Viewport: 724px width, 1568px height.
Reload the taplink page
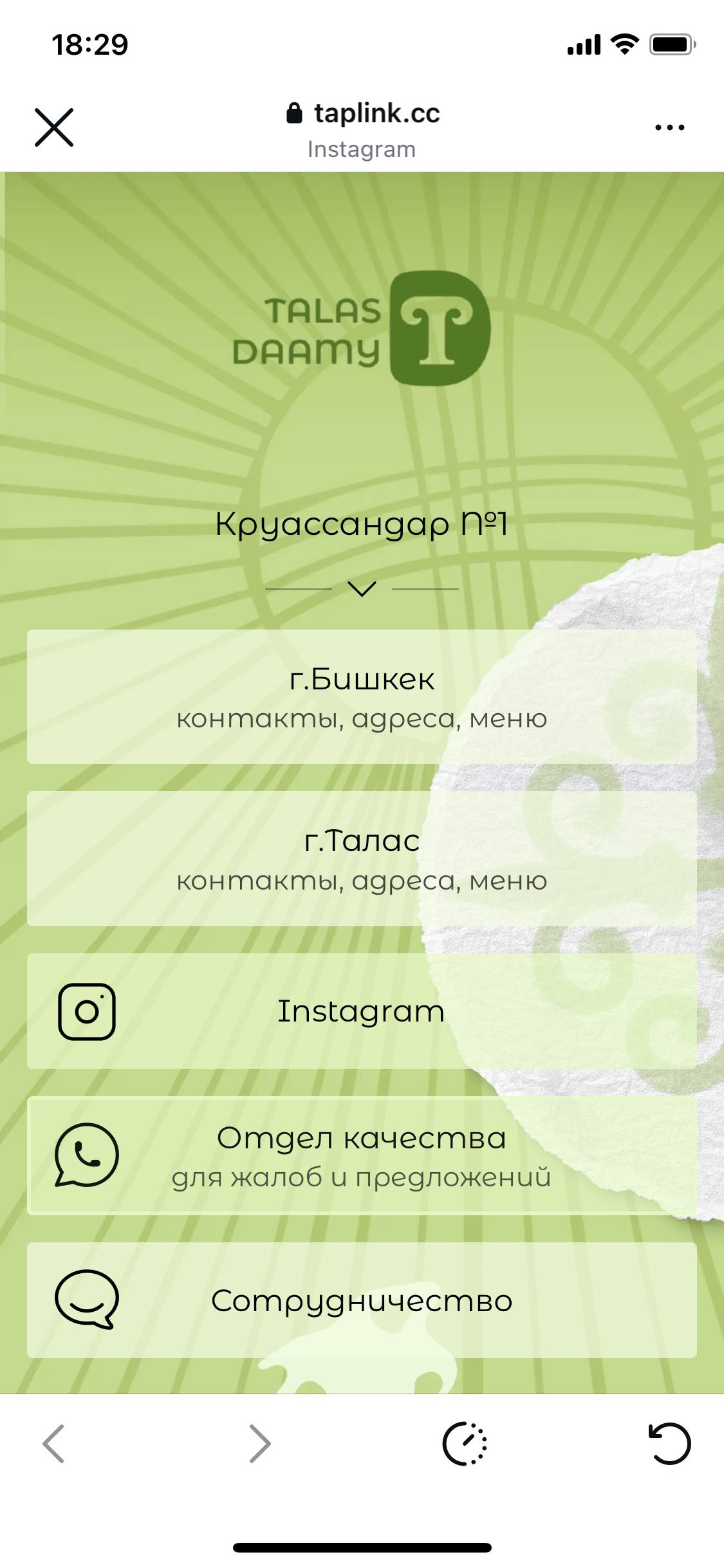(x=669, y=1444)
